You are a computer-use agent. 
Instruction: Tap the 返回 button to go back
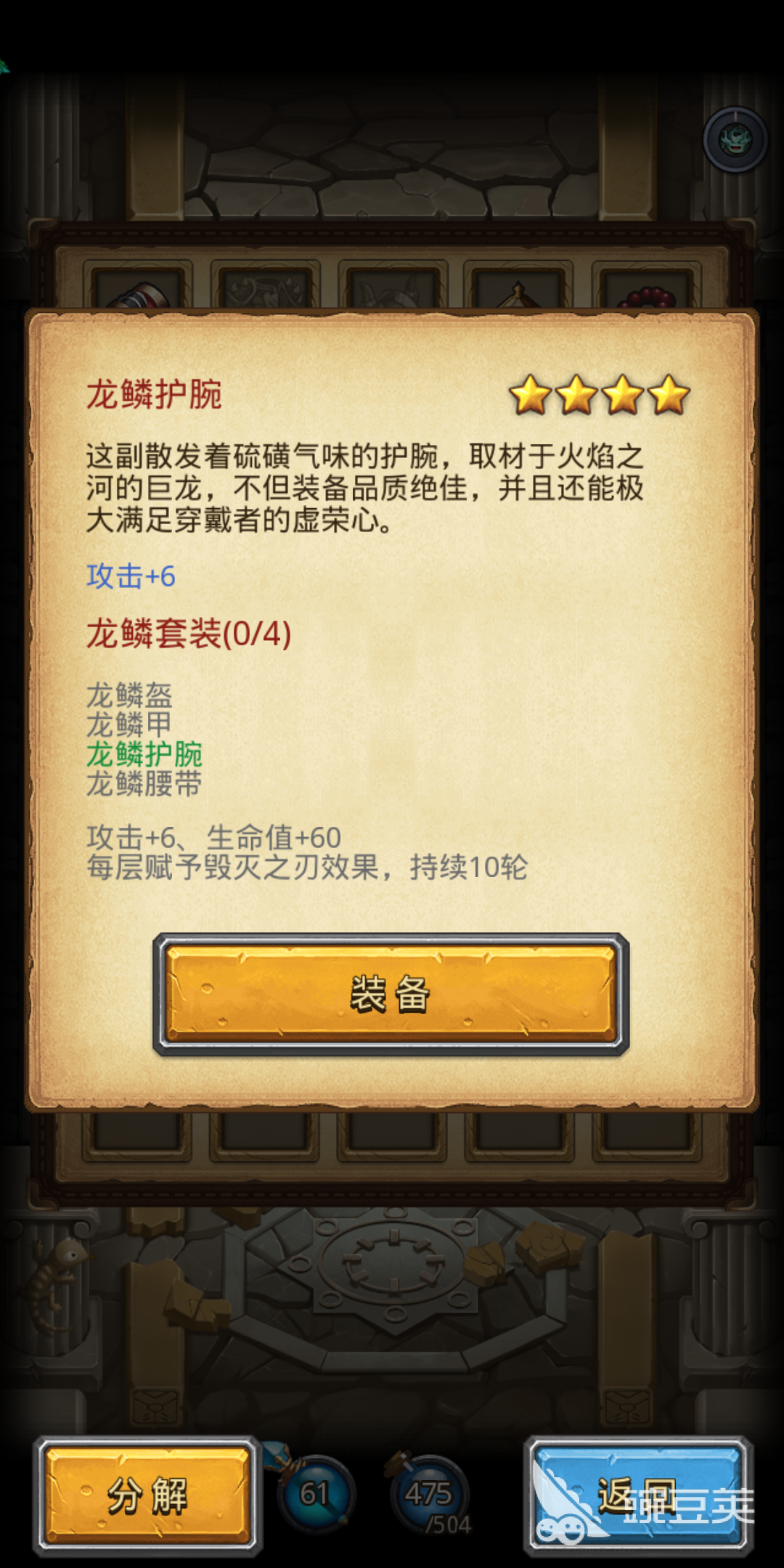[x=637, y=1495]
